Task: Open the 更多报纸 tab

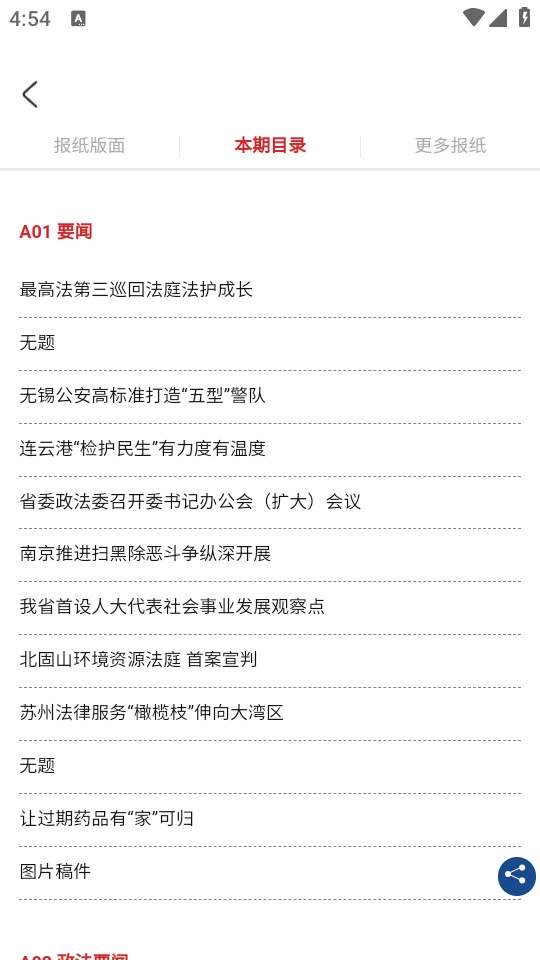Action: 450,146
